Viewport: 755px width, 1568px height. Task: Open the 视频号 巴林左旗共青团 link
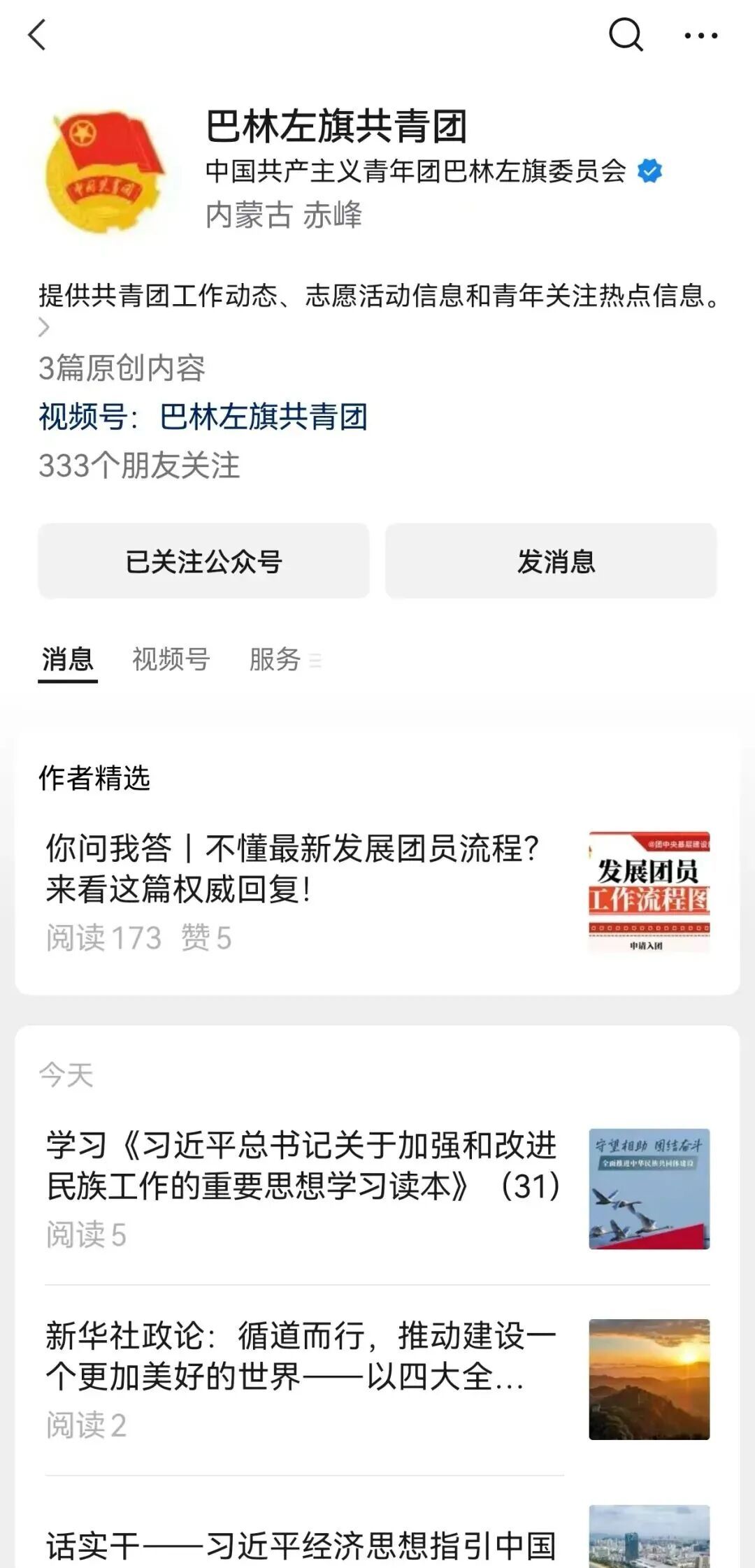pos(263,417)
